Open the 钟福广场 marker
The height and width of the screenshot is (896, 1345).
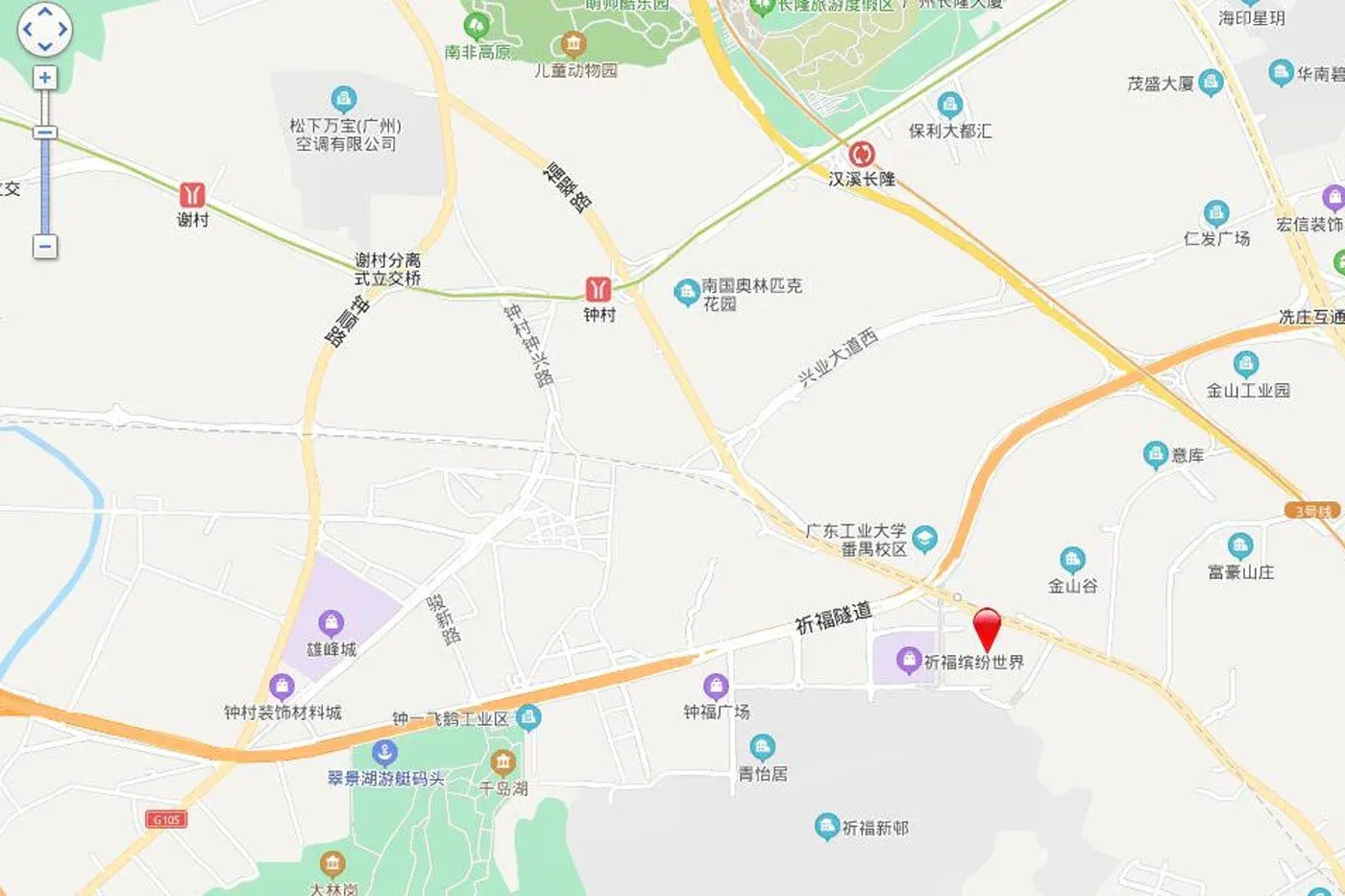point(716,687)
